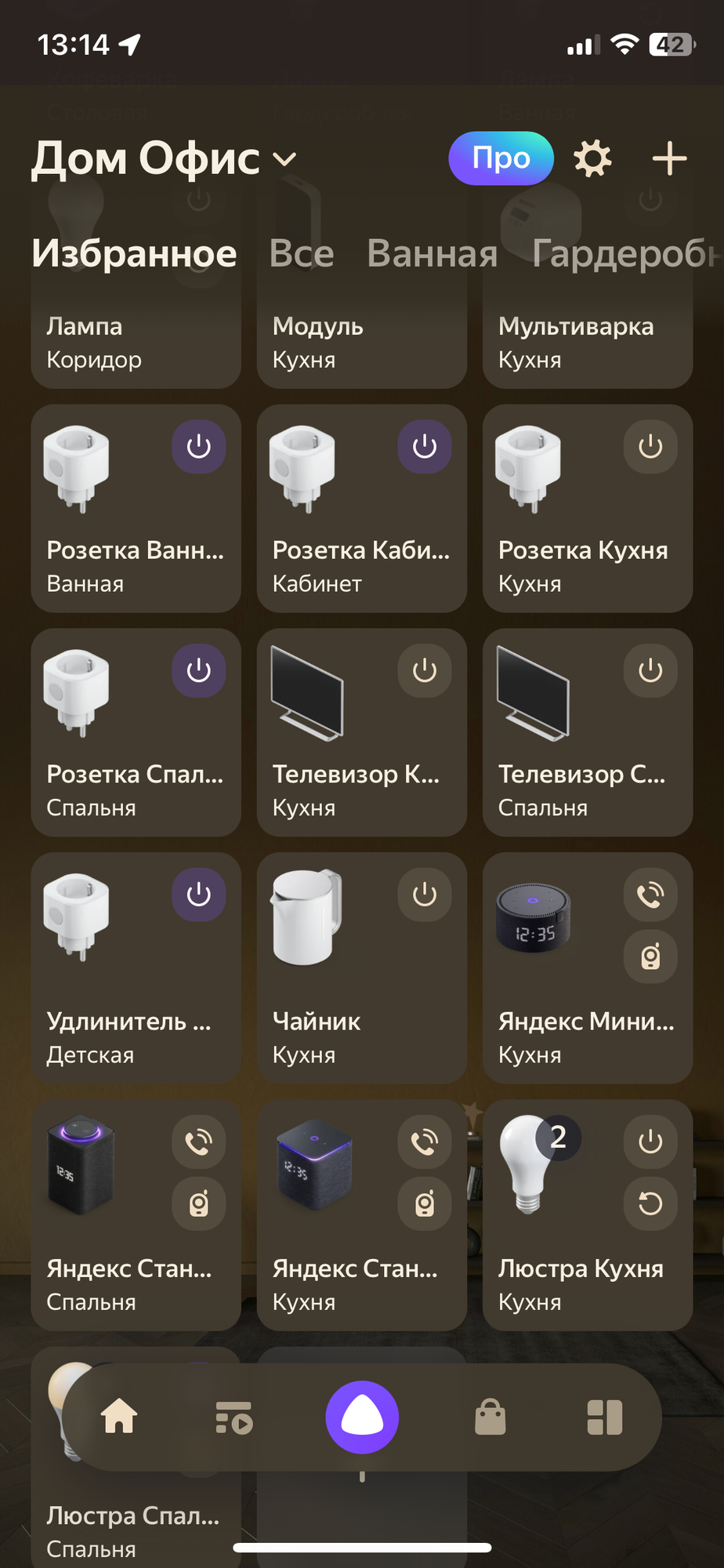Open the scenarios playlist tab

tap(233, 1417)
